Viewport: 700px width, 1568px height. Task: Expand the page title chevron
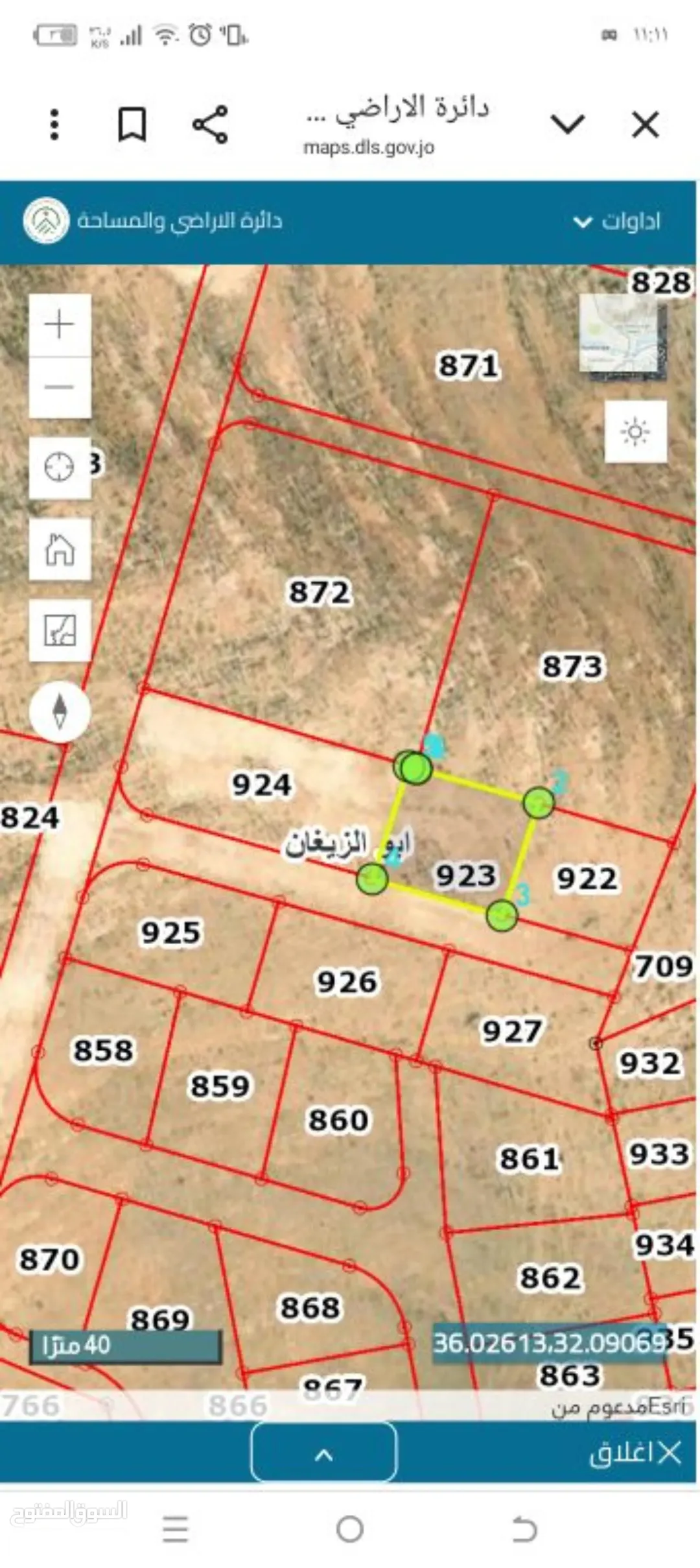click(568, 124)
